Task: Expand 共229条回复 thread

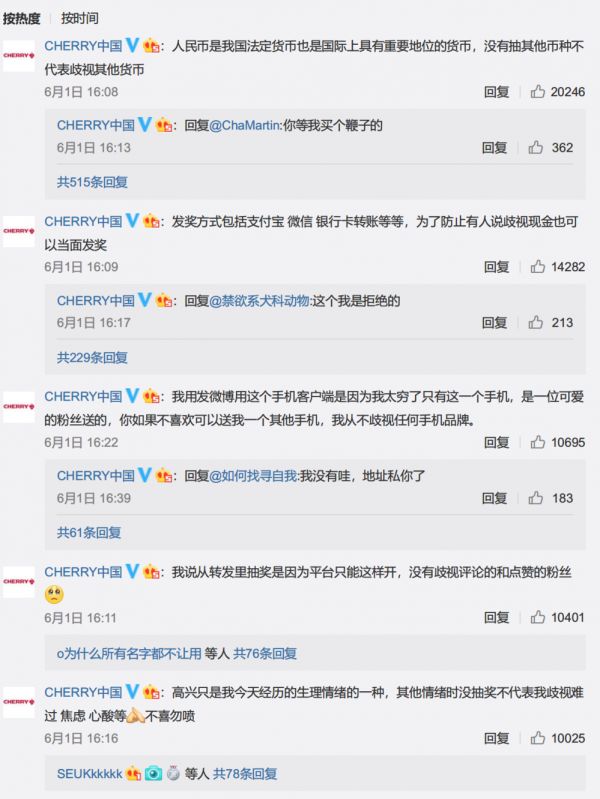Action: tap(92, 357)
